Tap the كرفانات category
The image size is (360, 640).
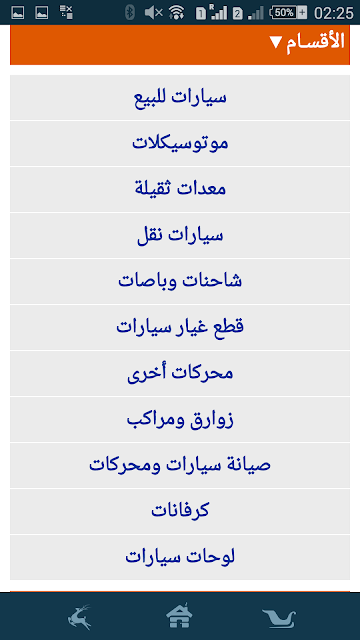[180, 511]
